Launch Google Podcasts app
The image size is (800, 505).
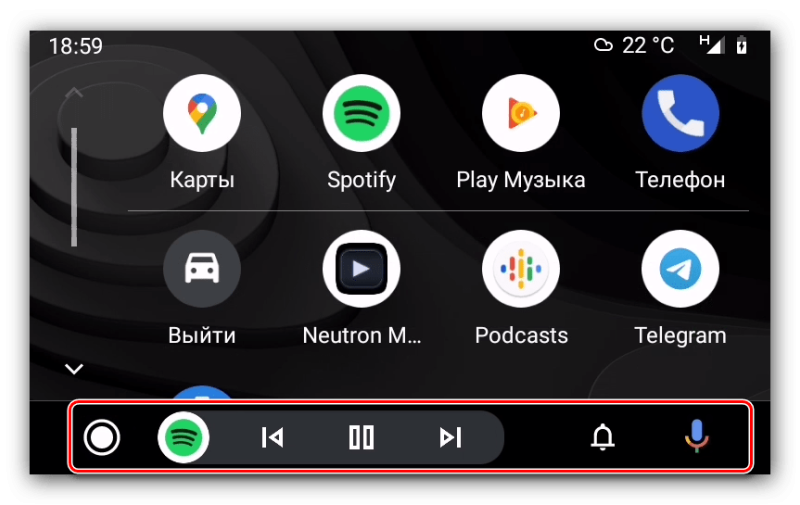tap(520, 269)
